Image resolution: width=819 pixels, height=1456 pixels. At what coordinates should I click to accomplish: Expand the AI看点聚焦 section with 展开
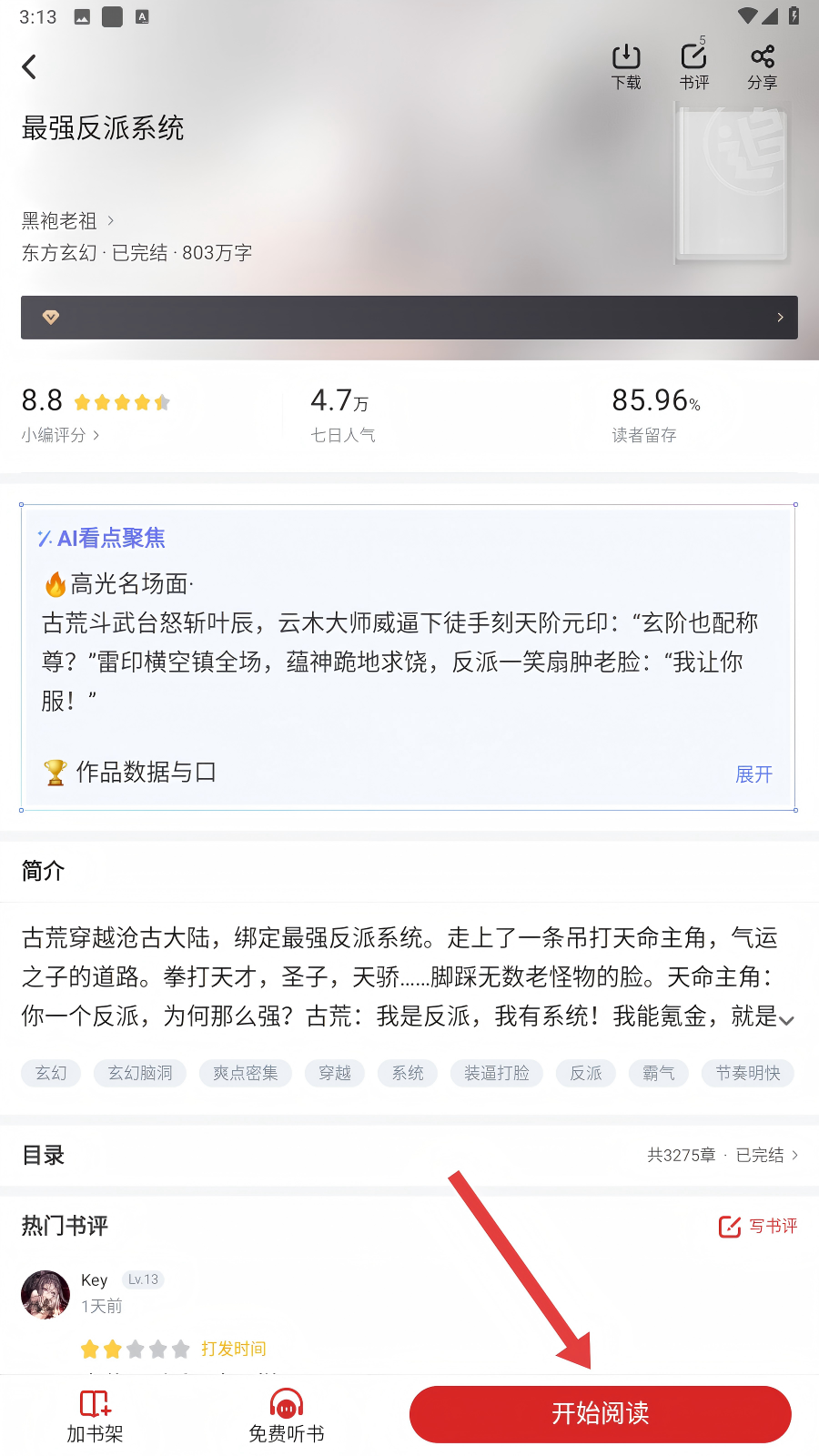(753, 774)
